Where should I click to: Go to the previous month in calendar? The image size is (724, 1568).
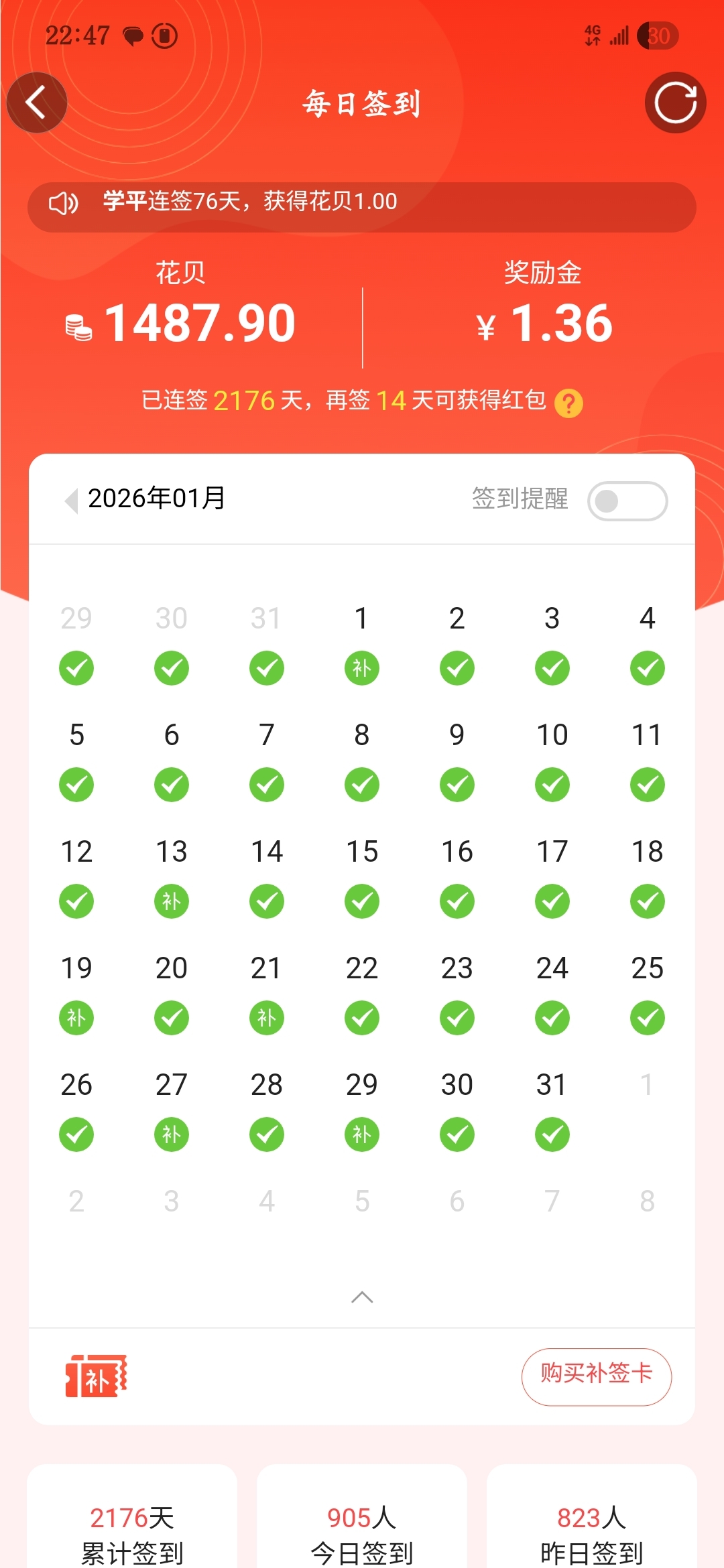[x=71, y=500]
